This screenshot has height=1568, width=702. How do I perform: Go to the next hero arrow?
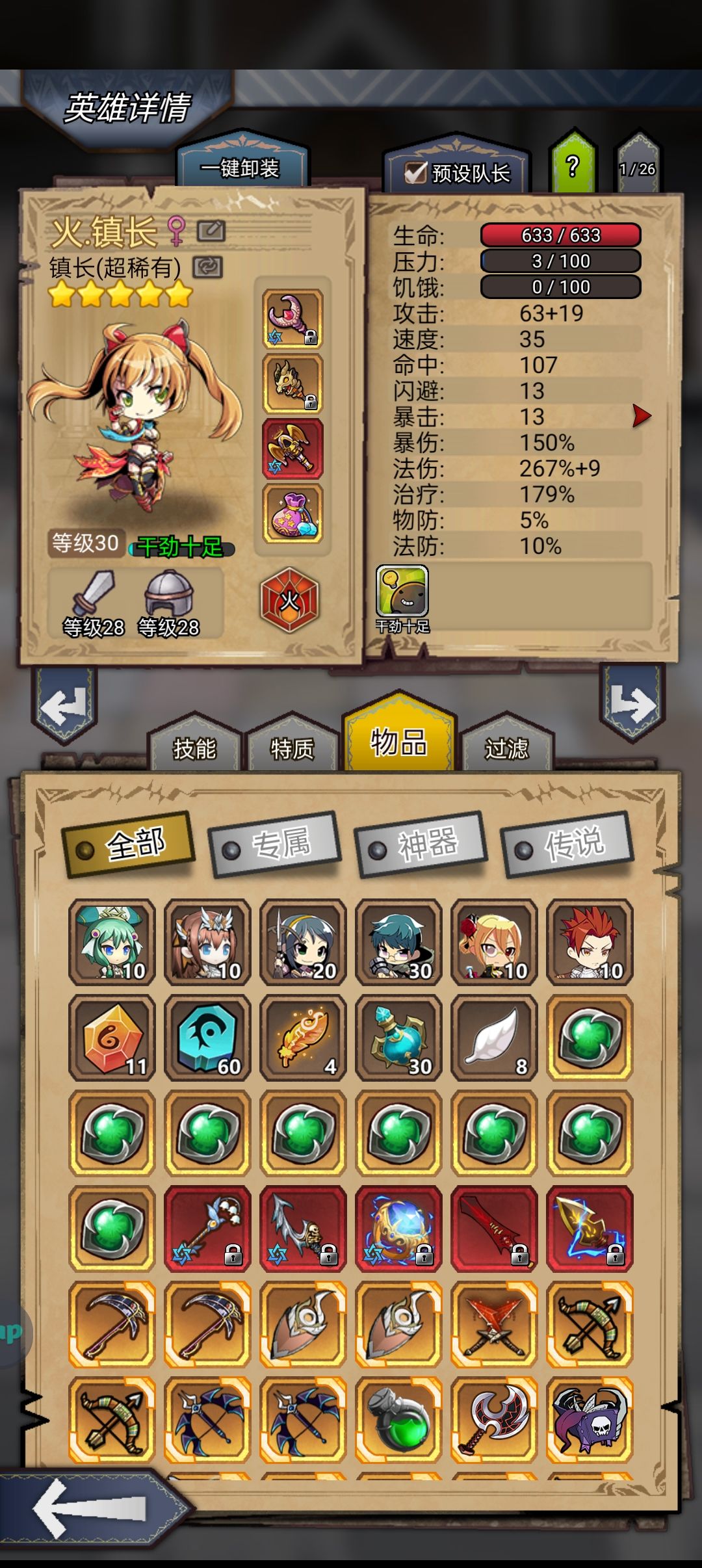(632, 703)
